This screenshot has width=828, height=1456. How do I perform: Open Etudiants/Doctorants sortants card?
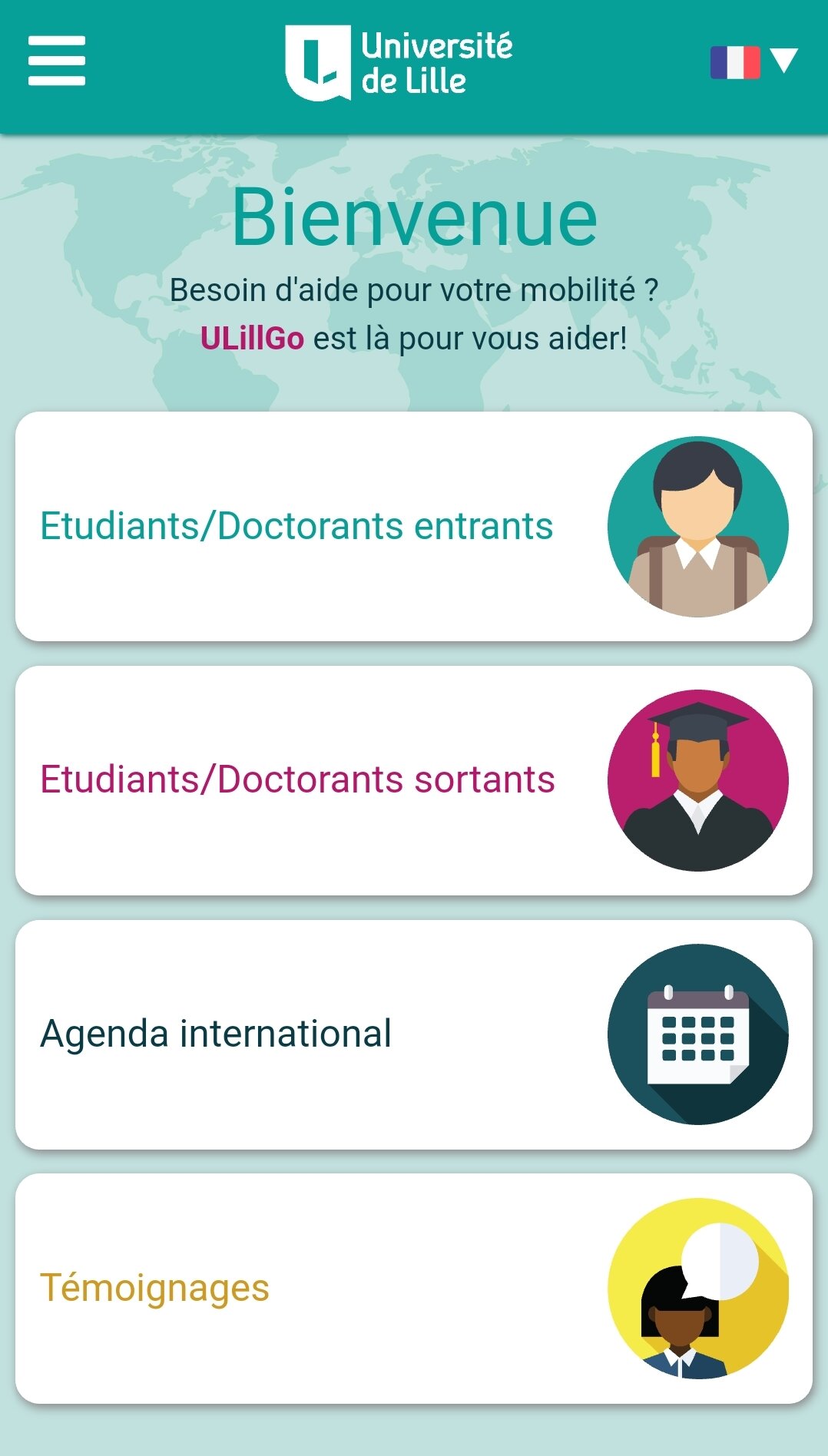point(413,780)
